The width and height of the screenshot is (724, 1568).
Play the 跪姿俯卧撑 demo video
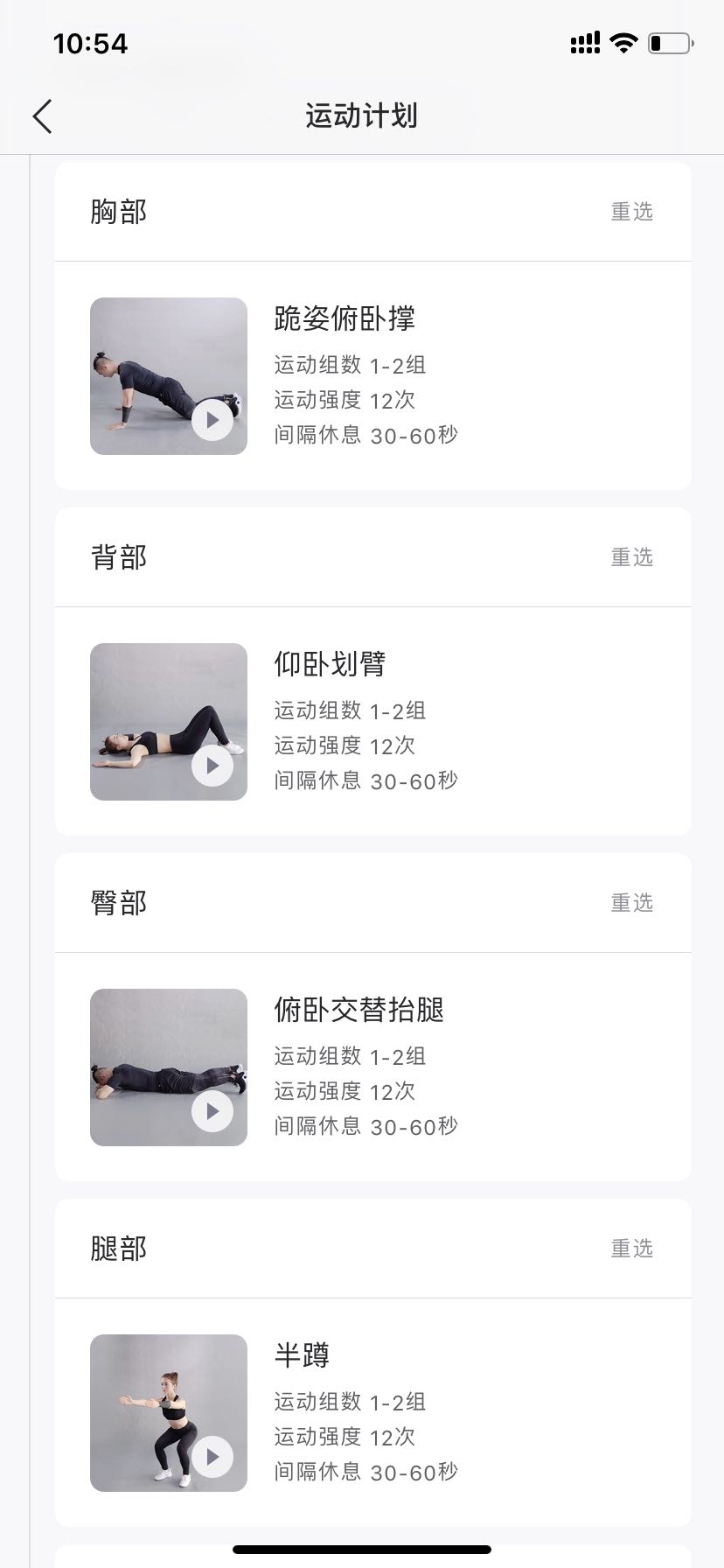coord(212,420)
